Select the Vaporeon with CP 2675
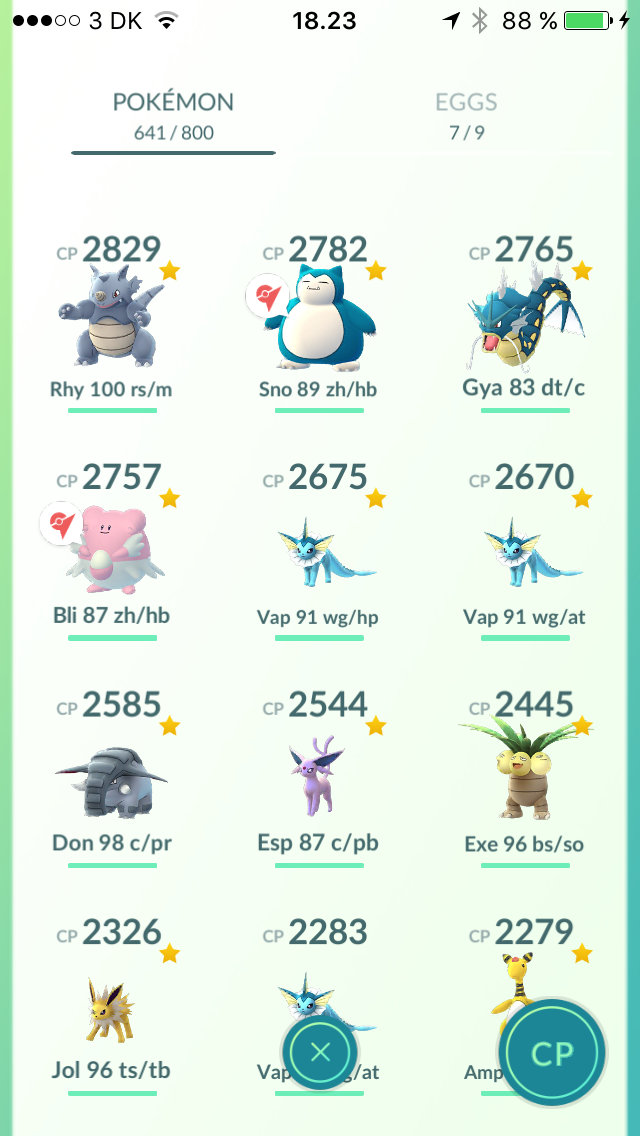The height and width of the screenshot is (1136, 640). (319, 551)
